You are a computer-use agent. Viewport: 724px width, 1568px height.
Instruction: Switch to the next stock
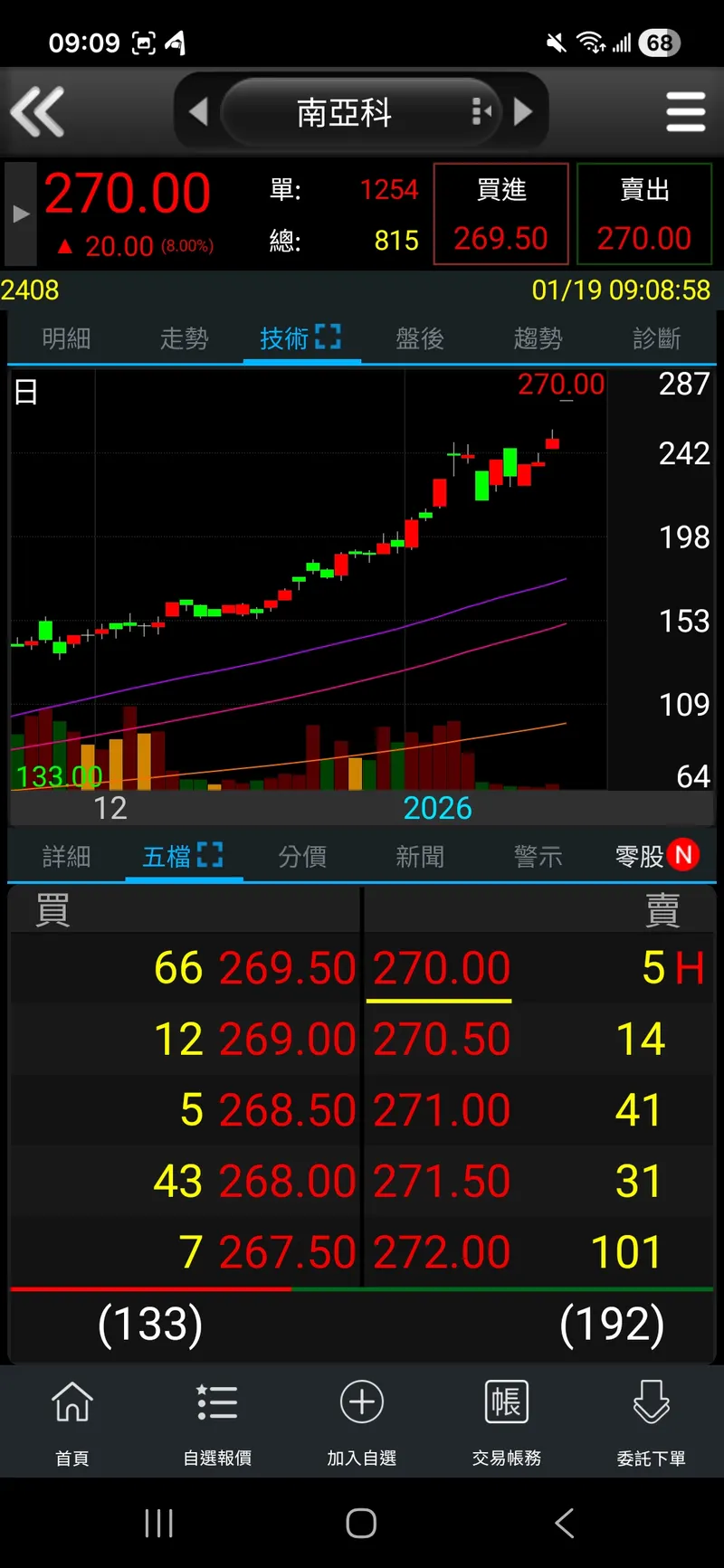(523, 112)
